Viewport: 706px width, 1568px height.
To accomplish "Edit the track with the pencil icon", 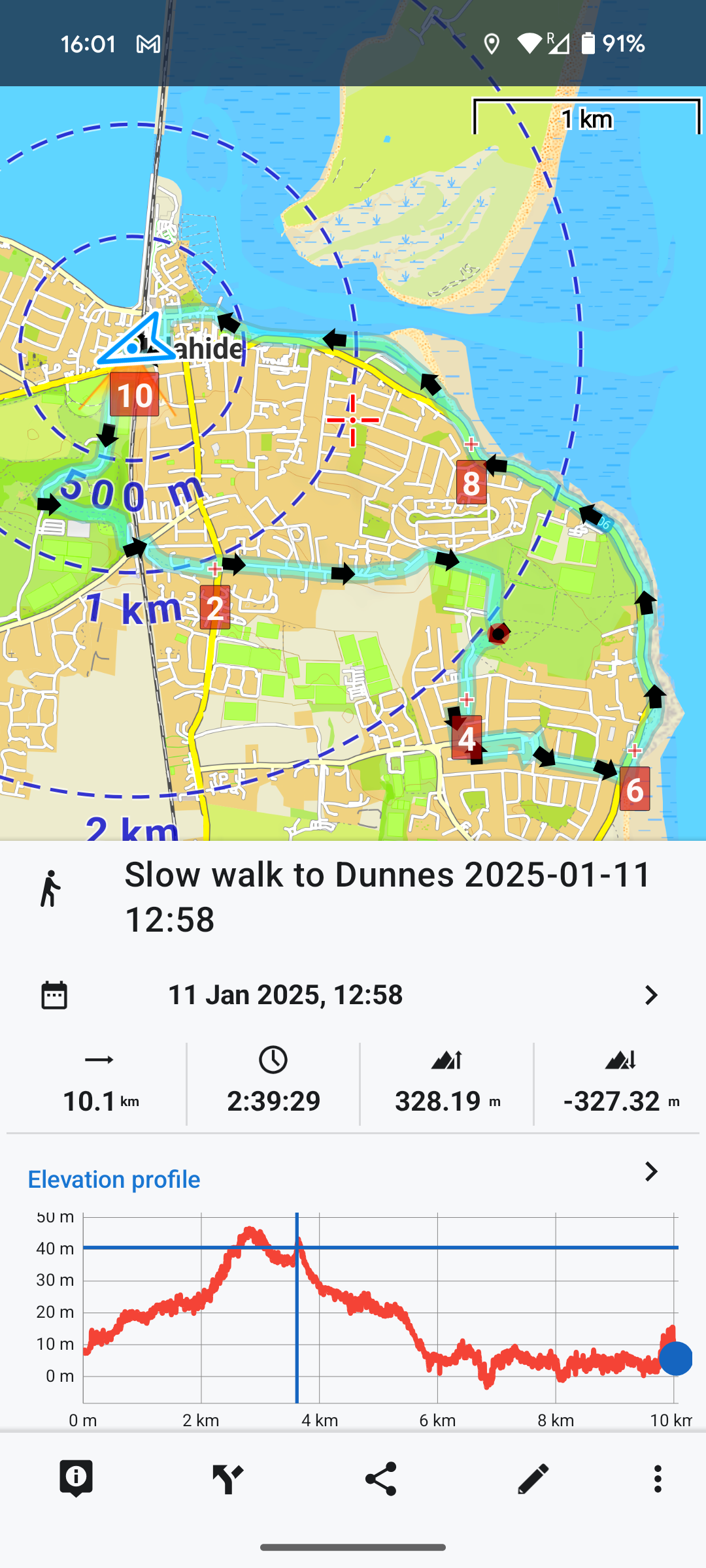I will 533,1478.
